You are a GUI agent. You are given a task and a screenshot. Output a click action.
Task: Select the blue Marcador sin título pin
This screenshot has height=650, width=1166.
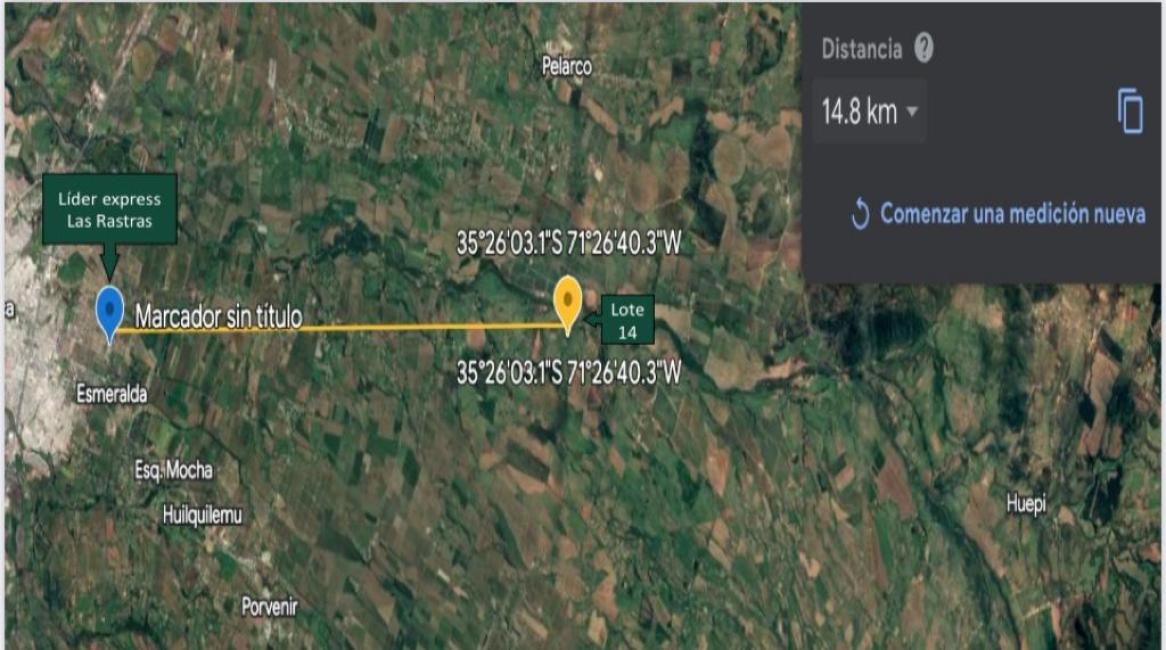coord(109,311)
